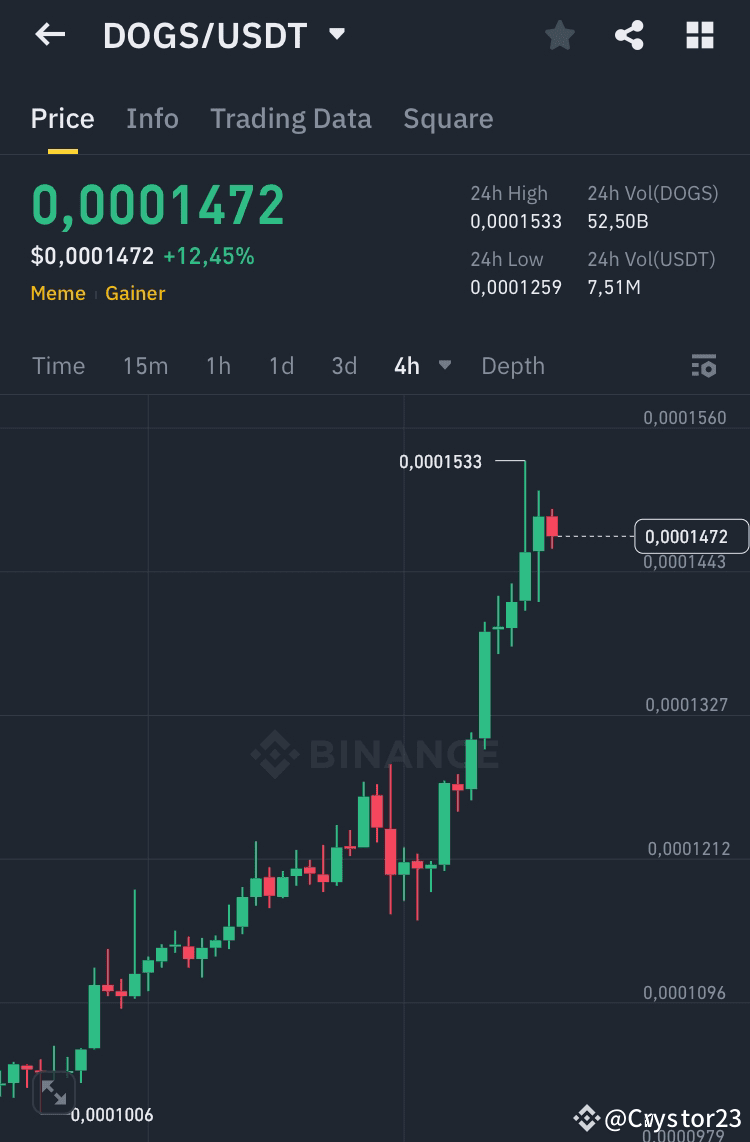
Task: Select the Time chart view
Action: (x=58, y=366)
